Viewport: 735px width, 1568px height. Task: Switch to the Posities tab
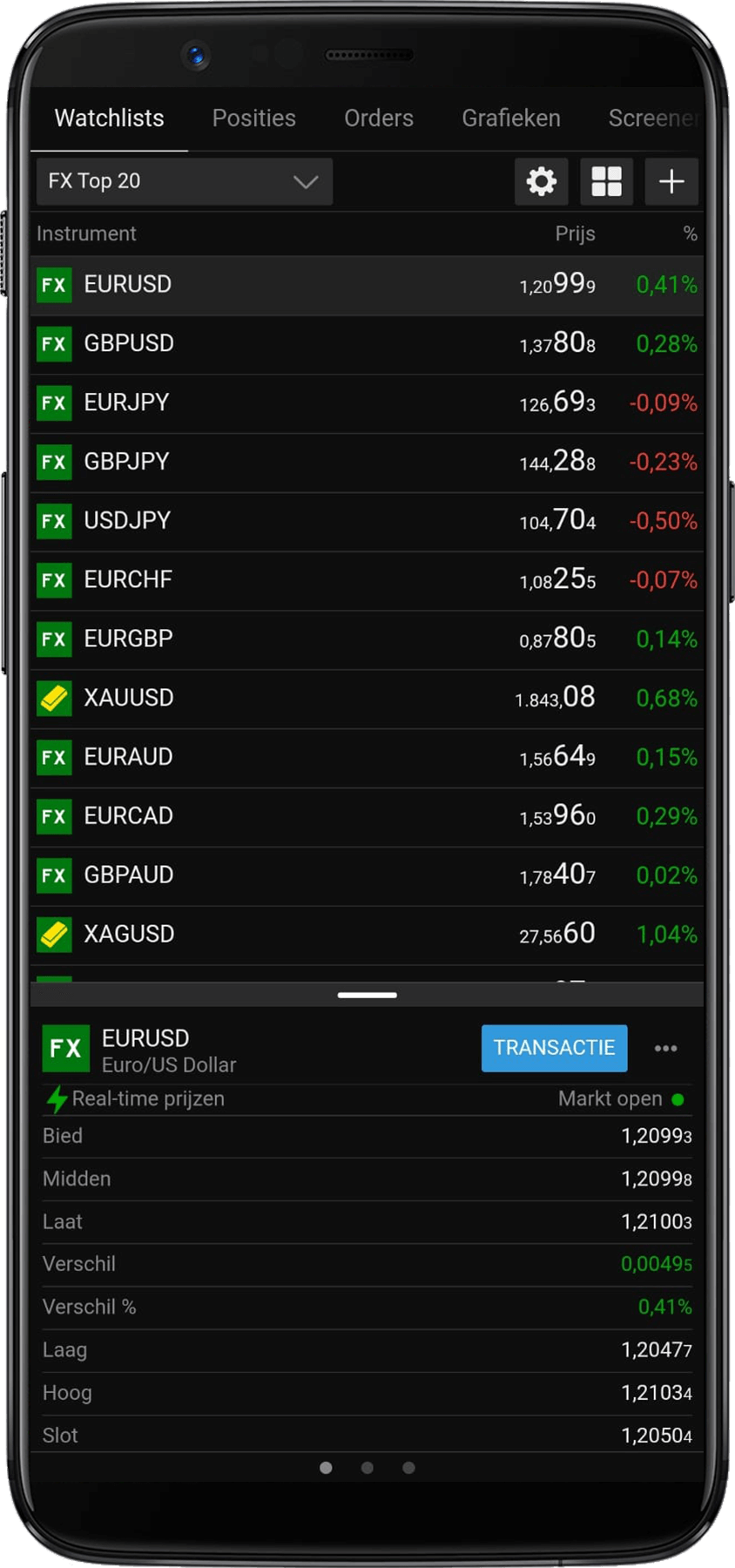coord(253,118)
